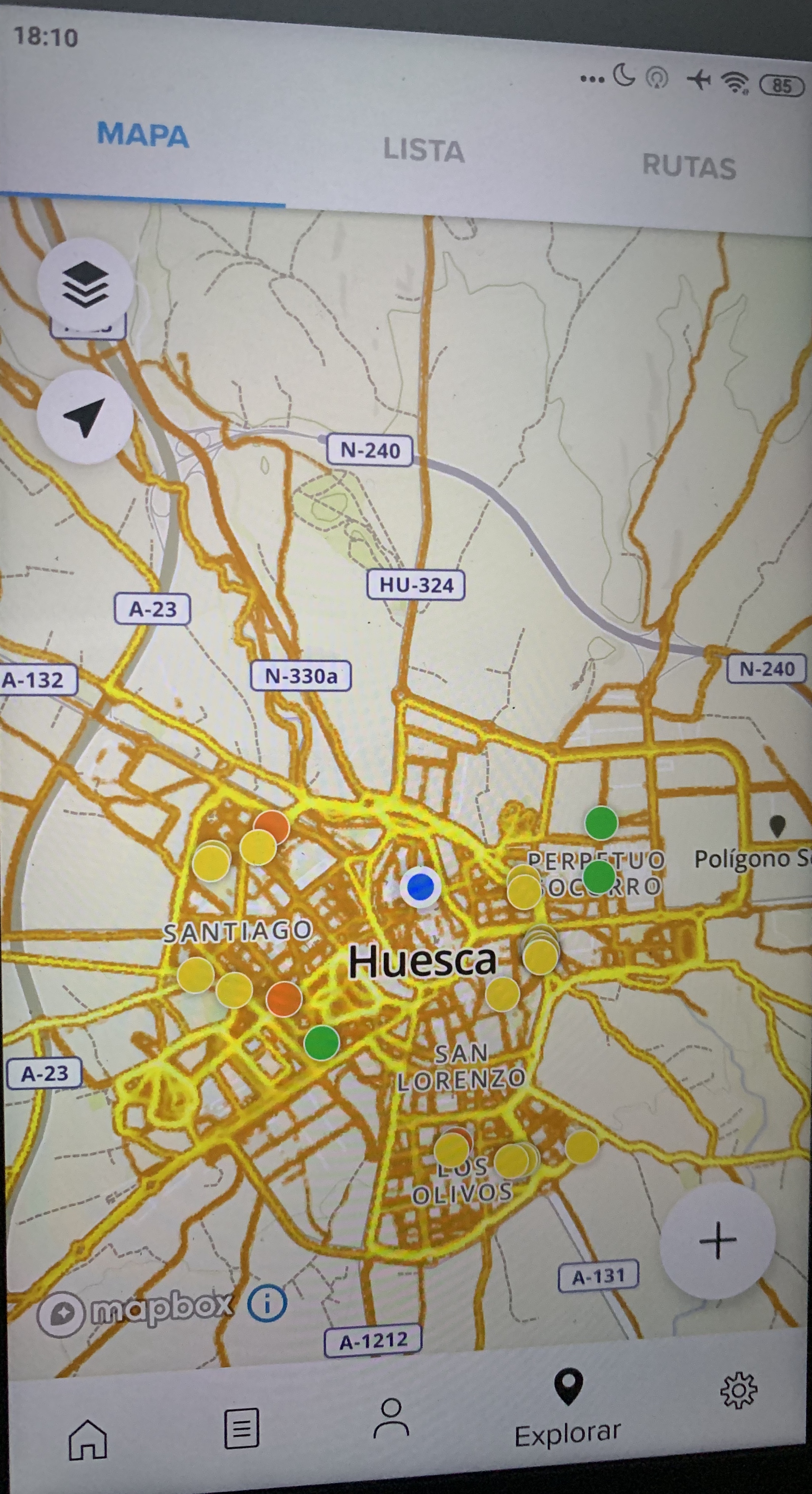Center map on current location arrow

pyautogui.click(x=85, y=417)
